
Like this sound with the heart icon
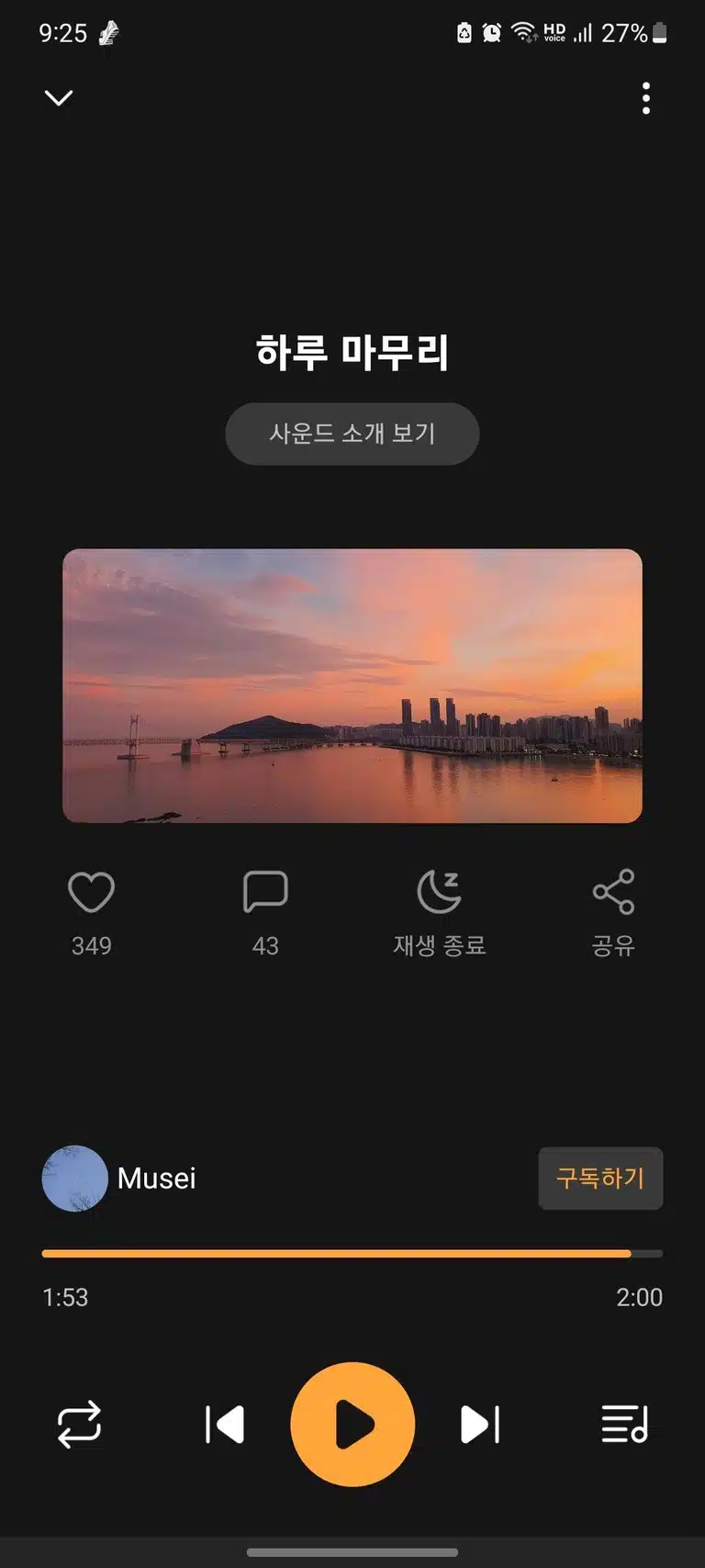pos(92,892)
